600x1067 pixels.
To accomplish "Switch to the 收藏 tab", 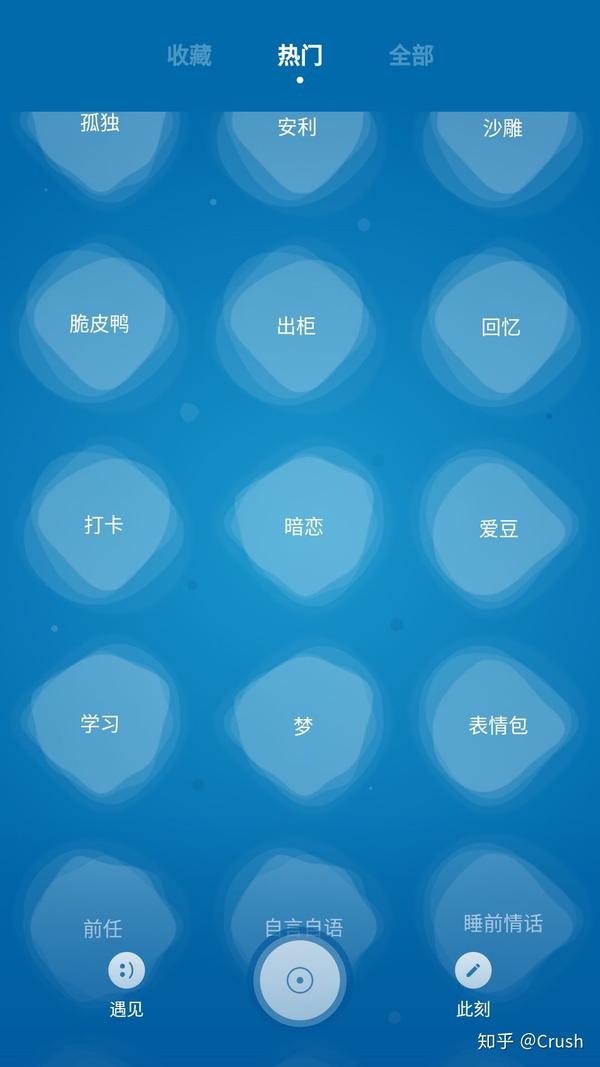I will tap(189, 56).
